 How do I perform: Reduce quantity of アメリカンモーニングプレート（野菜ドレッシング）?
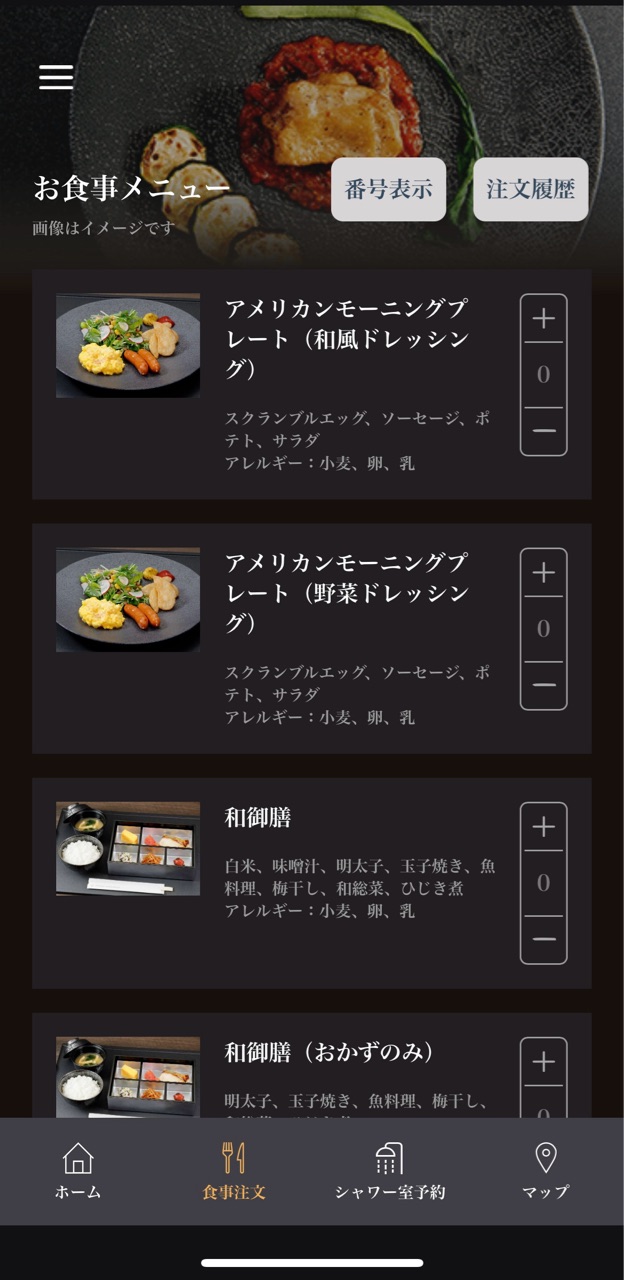543,685
